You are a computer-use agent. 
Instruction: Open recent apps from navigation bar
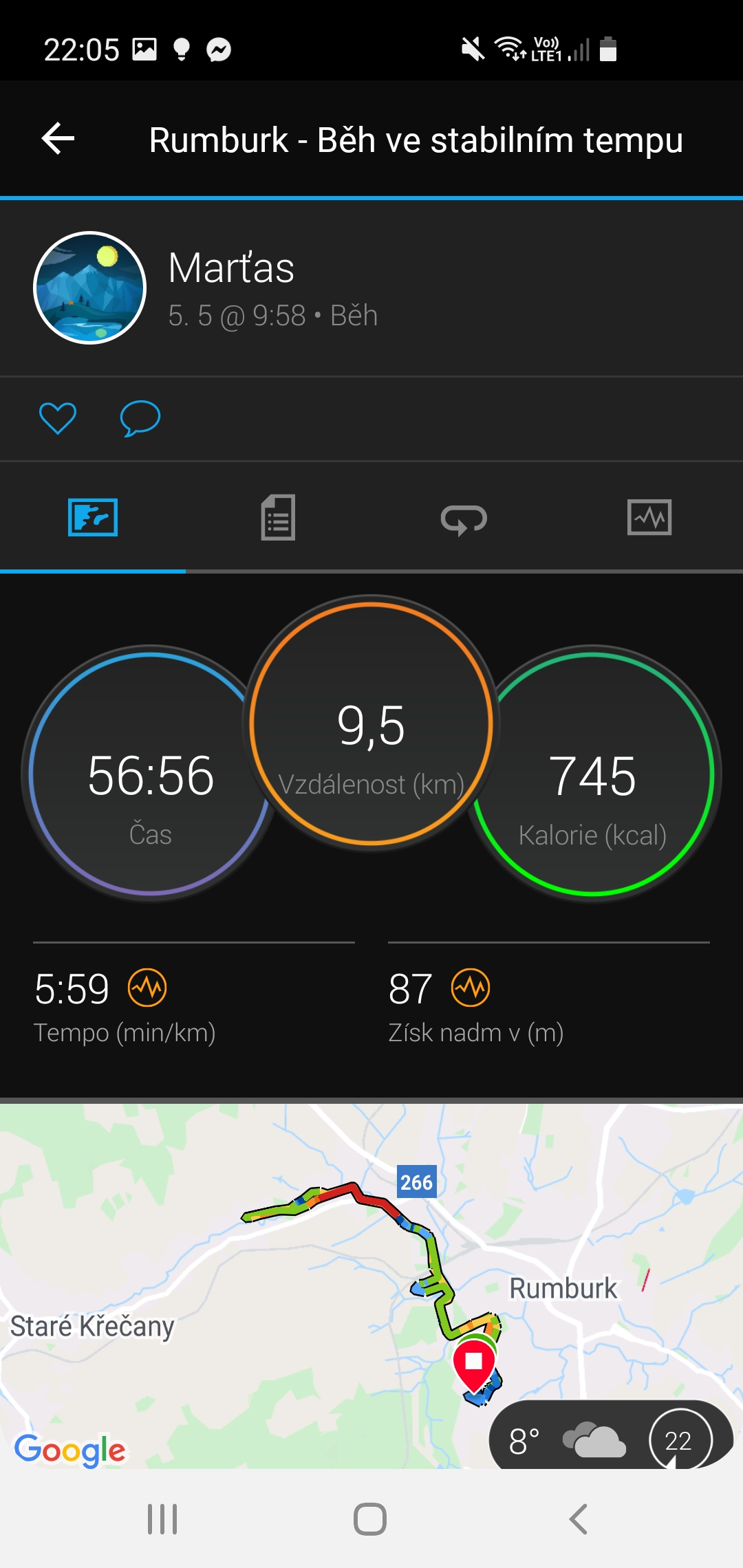pyautogui.click(x=162, y=1519)
